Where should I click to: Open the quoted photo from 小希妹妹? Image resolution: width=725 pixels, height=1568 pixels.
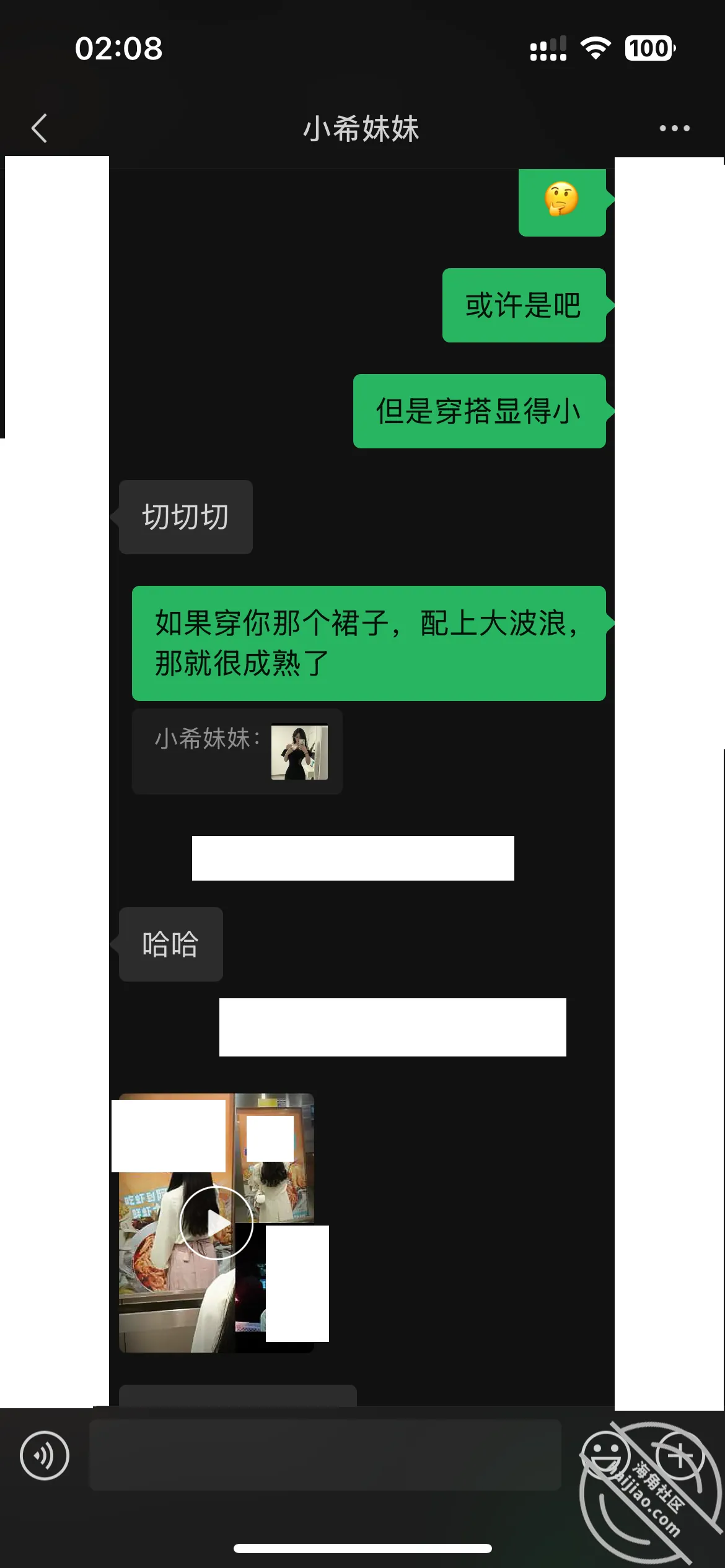299,752
